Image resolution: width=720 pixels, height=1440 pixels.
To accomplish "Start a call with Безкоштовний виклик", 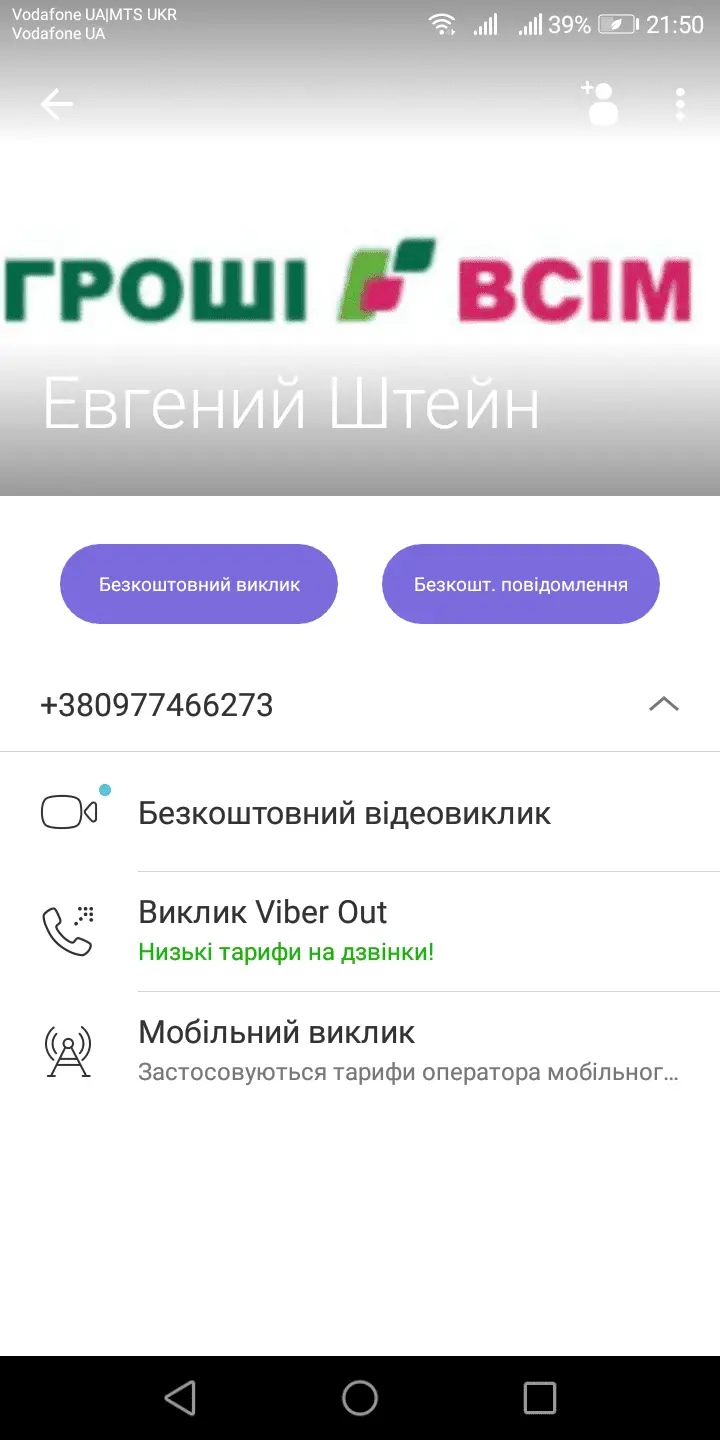I will [199, 584].
